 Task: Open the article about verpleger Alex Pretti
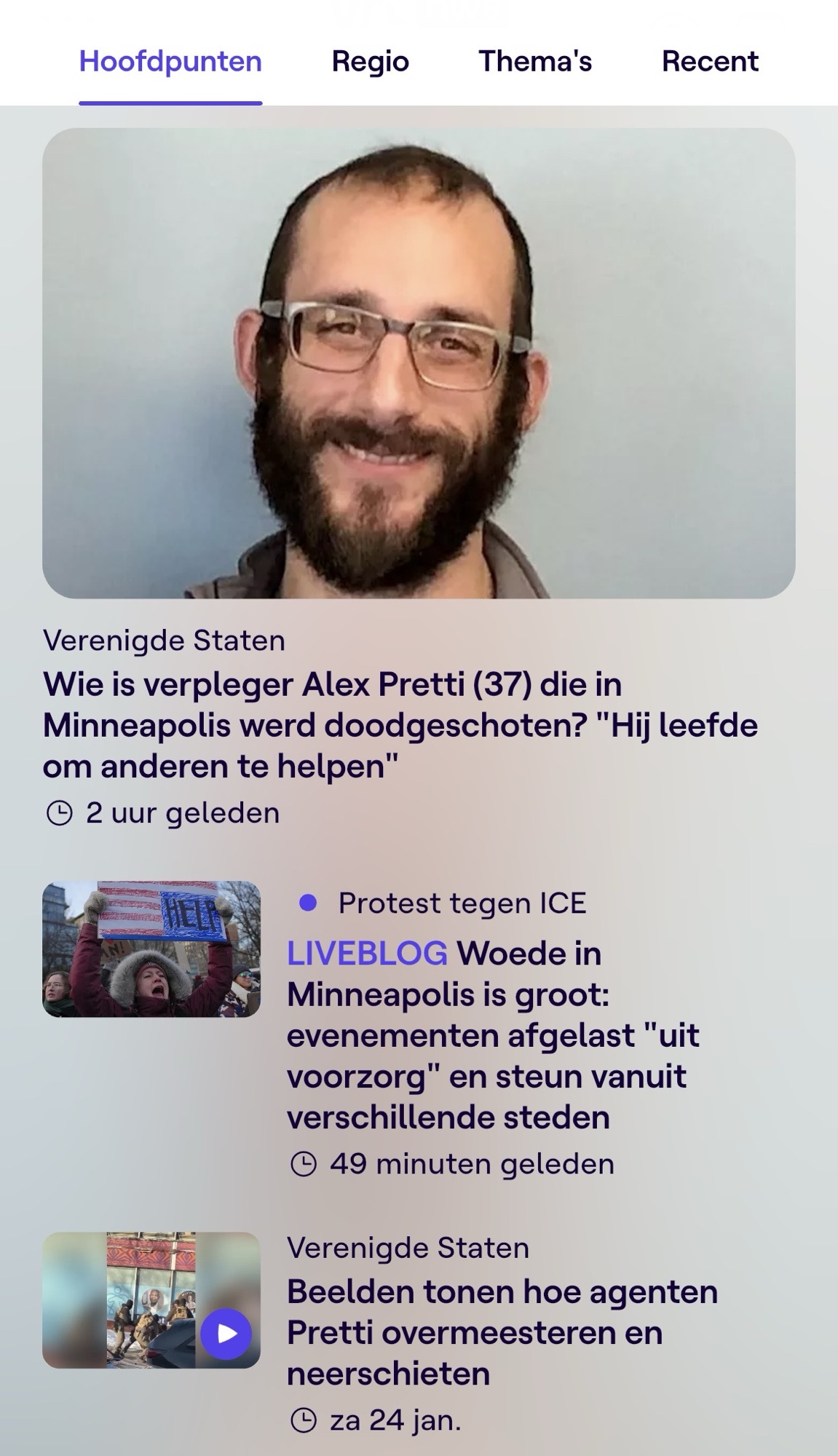tap(400, 725)
